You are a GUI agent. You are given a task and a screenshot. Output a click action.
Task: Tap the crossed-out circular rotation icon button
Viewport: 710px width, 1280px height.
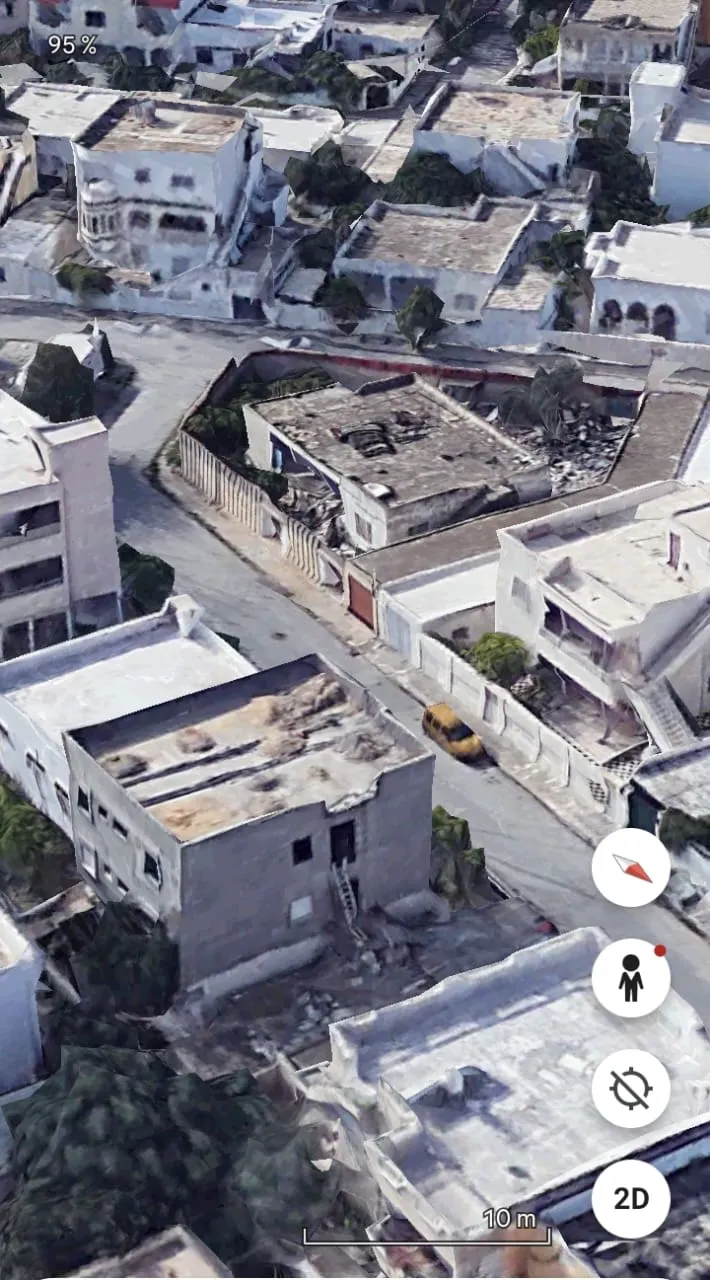coord(631,1088)
